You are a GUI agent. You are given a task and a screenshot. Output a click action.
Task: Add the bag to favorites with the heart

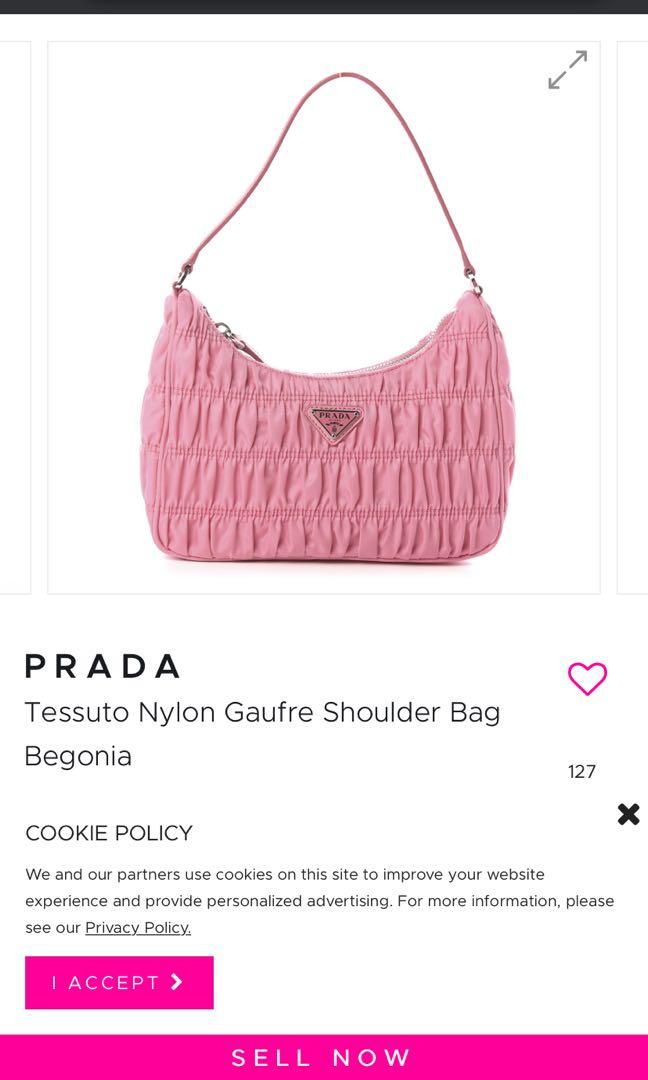[x=587, y=679]
